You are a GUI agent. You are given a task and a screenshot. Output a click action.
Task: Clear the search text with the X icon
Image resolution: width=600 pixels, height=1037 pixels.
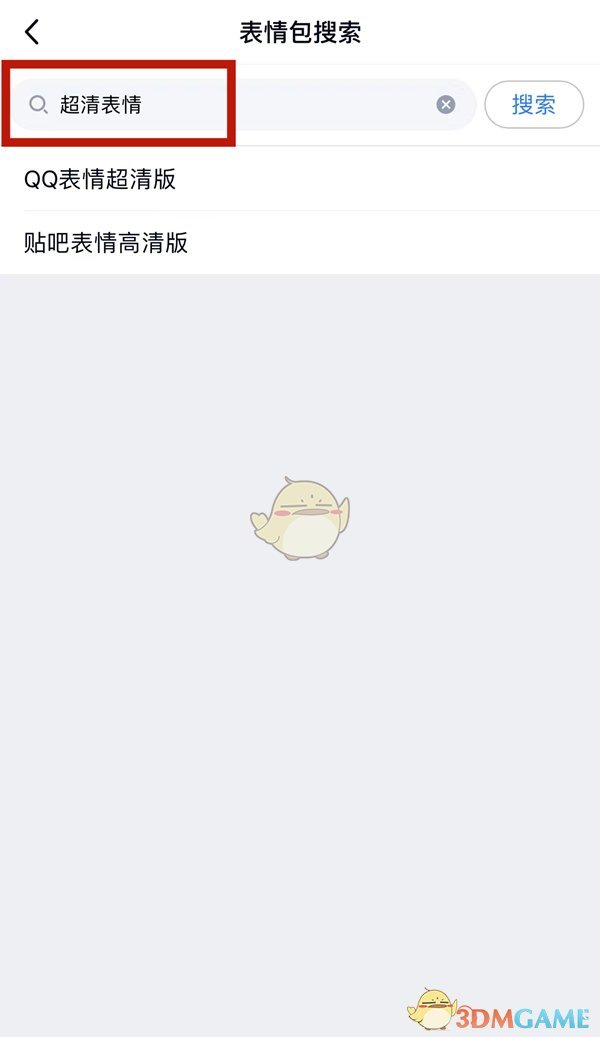click(446, 105)
